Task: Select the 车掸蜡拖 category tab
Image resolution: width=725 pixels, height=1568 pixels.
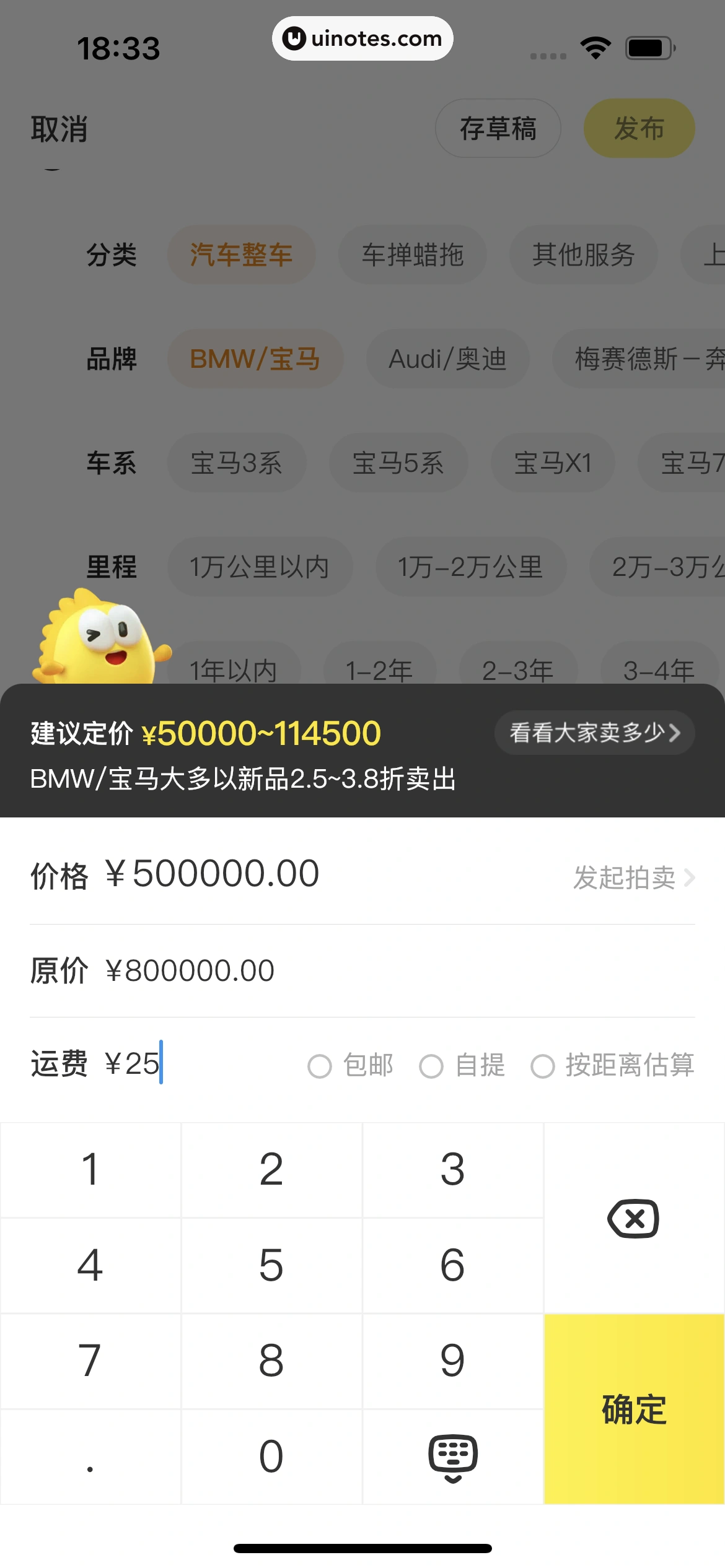Action: pyautogui.click(x=413, y=255)
